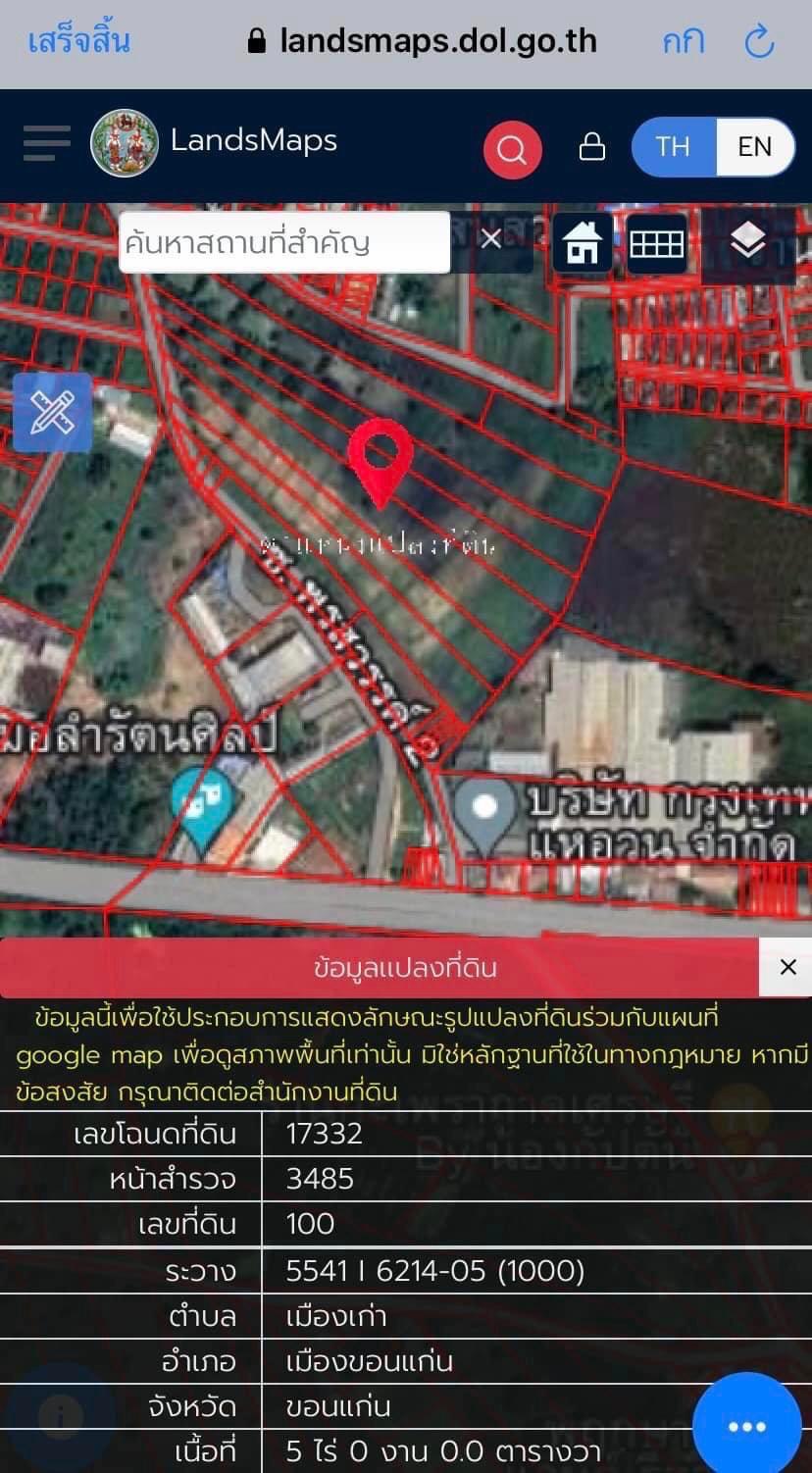Focus the ค้นหาสถานที่สำคัญ search field

(284, 242)
